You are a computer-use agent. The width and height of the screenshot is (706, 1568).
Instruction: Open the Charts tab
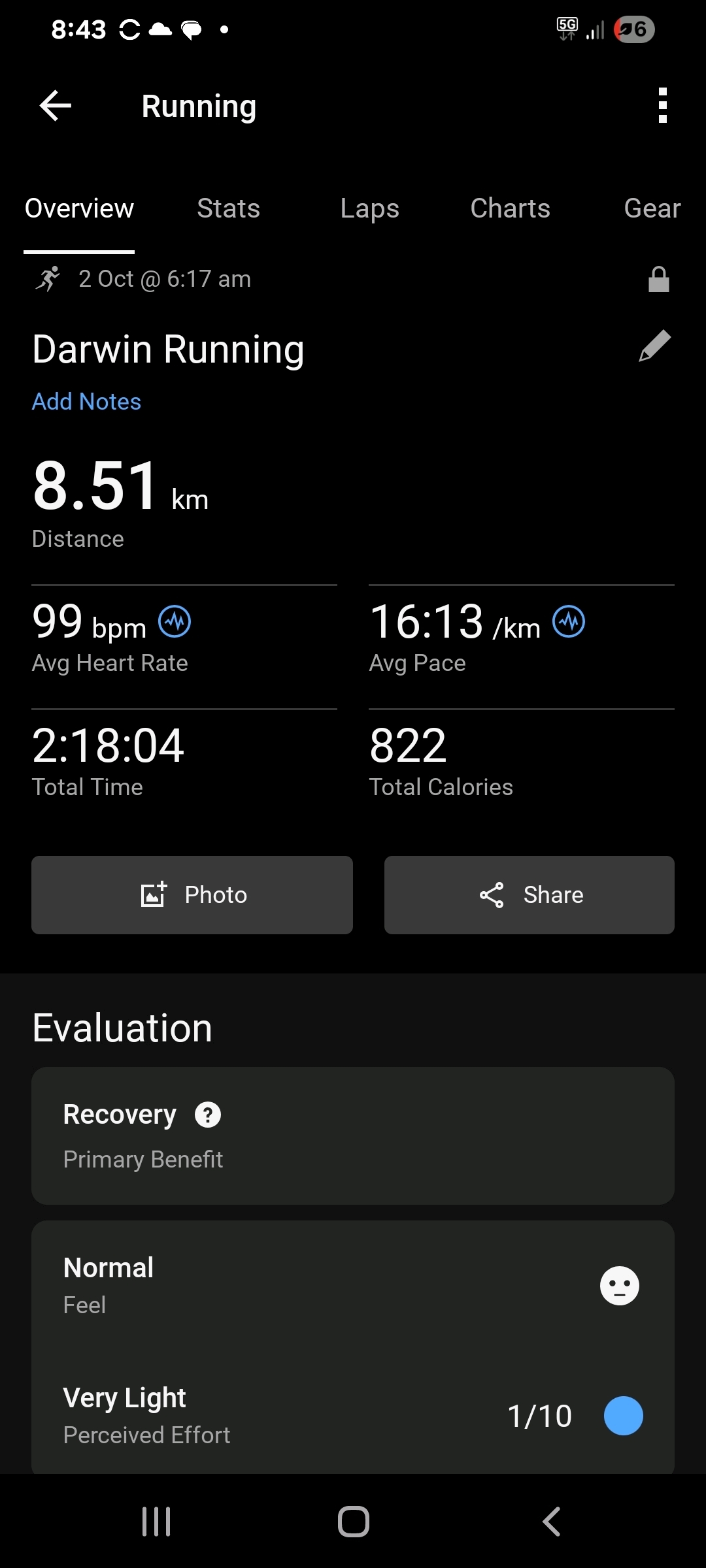(510, 209)
